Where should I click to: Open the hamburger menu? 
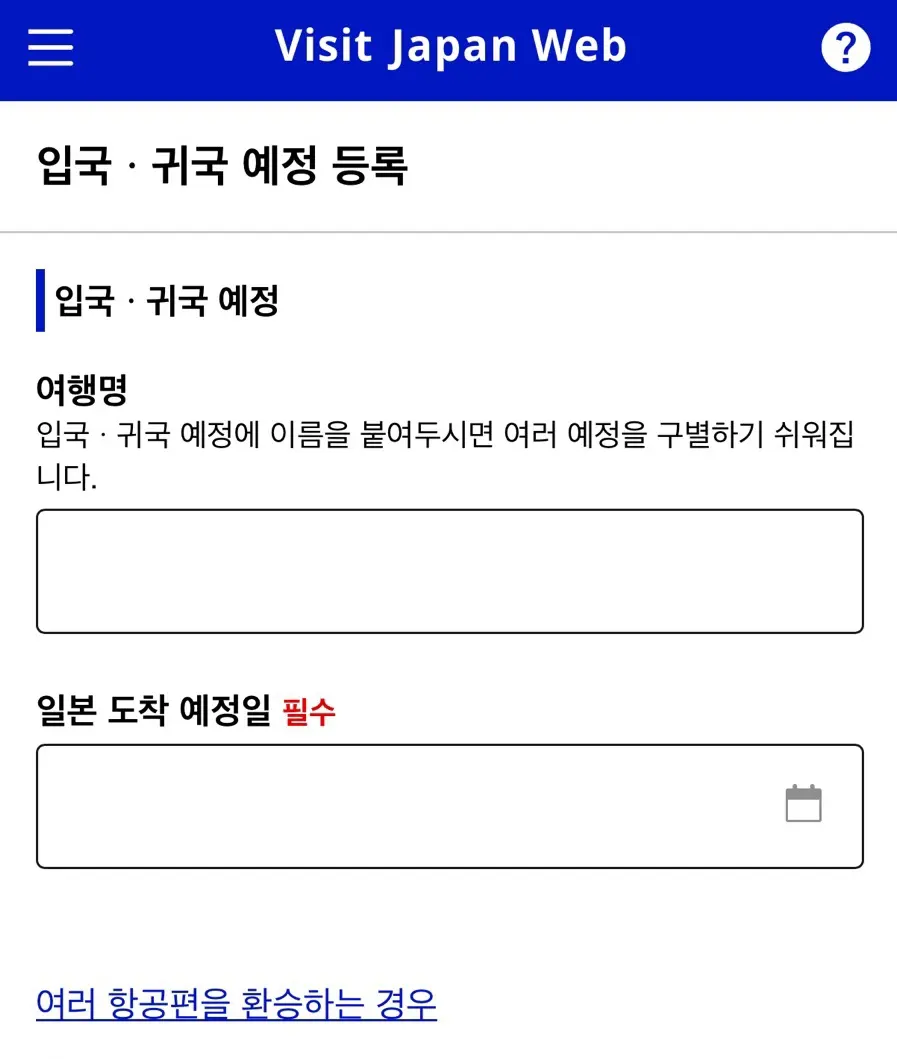tap(51, 47)
